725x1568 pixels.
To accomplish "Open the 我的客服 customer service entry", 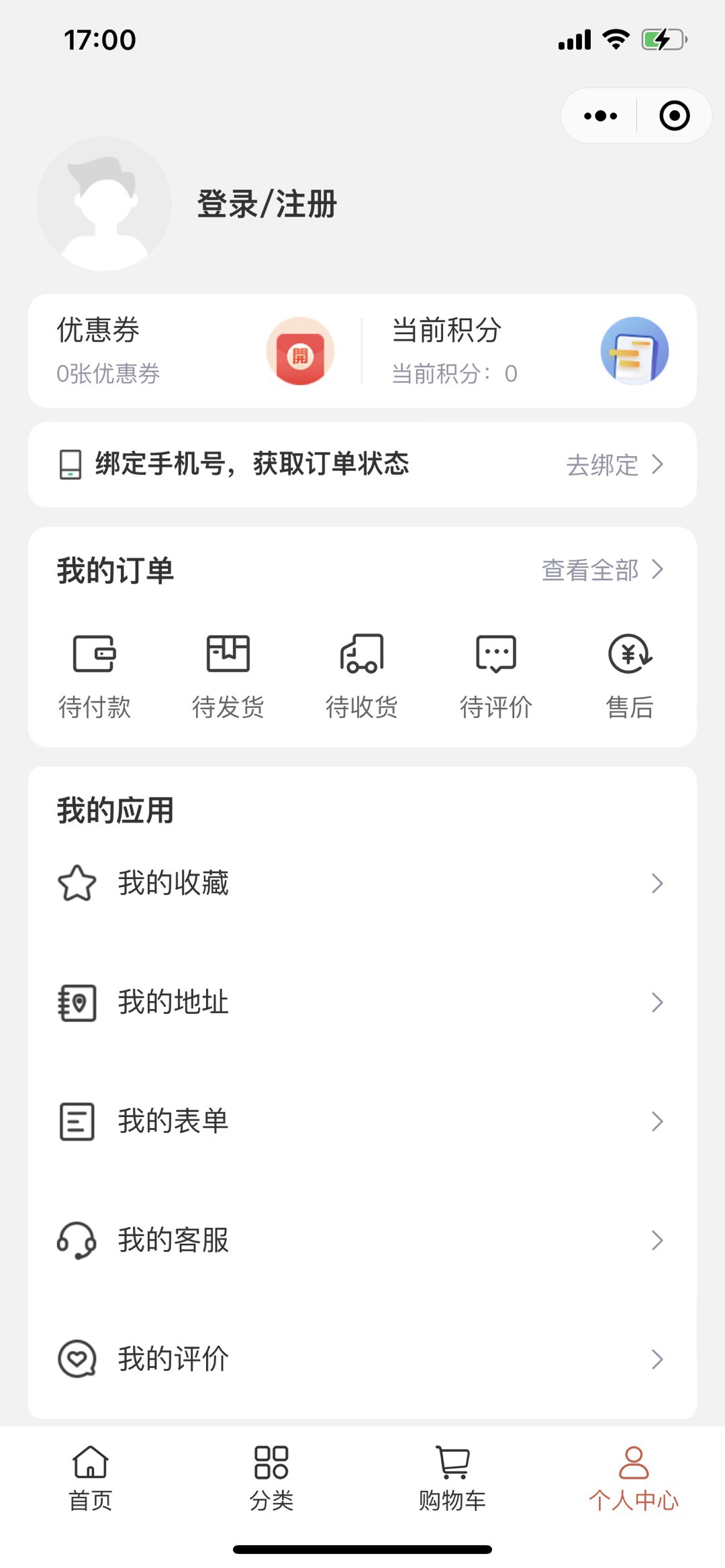I will (x=173, y=1241).
